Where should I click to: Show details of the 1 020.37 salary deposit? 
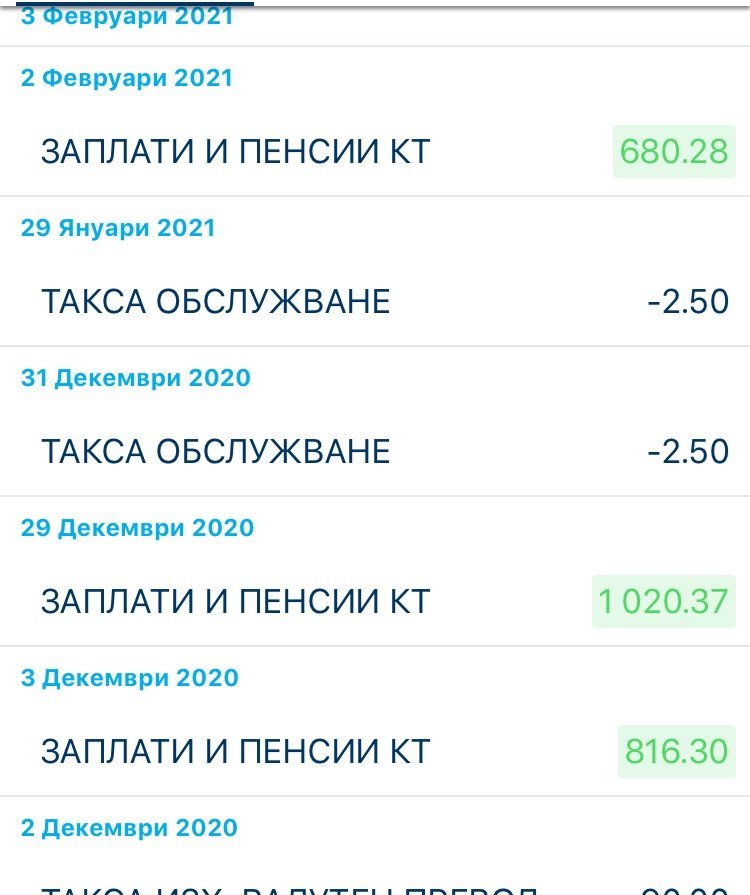coord(375,602)
